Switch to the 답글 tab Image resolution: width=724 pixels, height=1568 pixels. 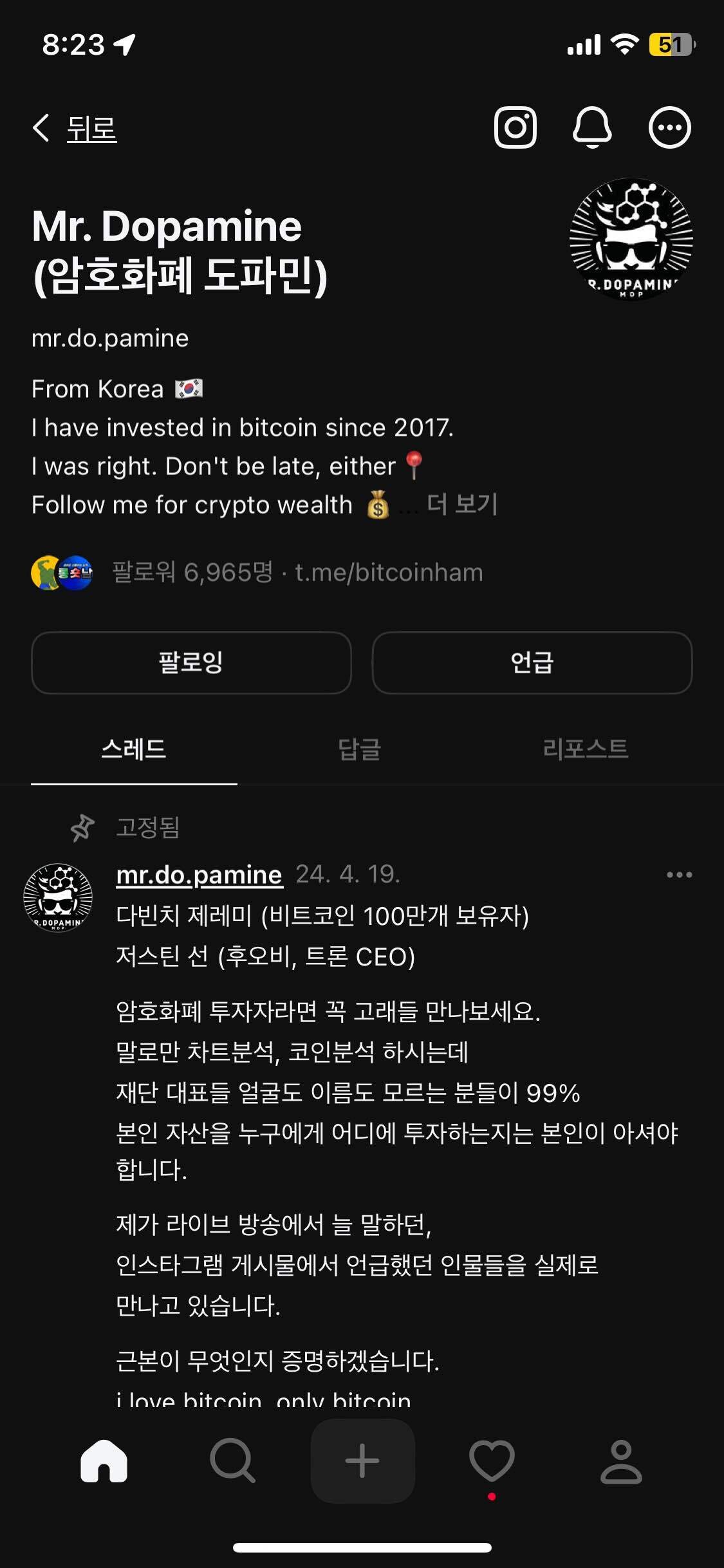(362, 750)
